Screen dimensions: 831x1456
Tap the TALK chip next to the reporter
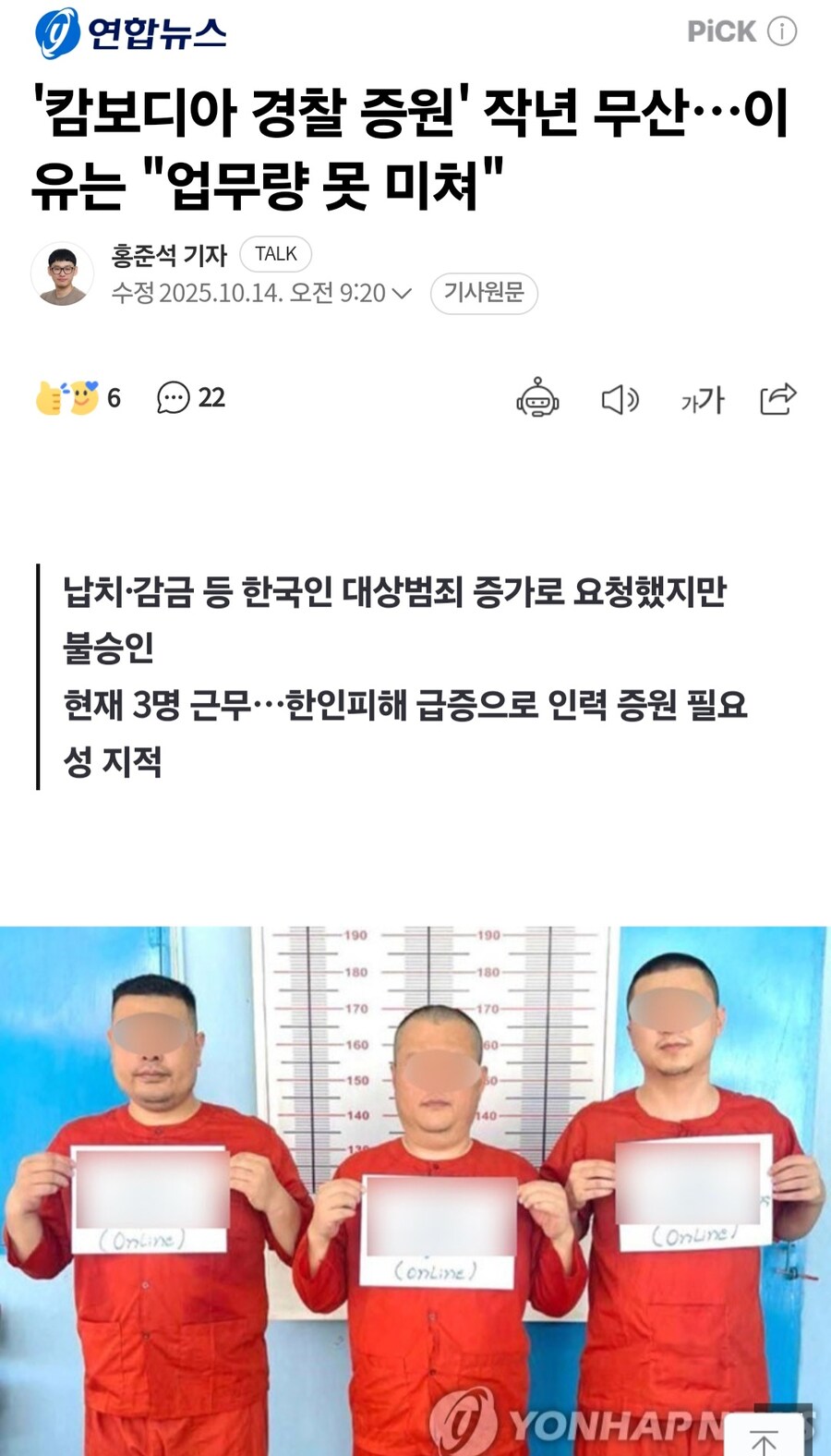[x=275, y=254]
